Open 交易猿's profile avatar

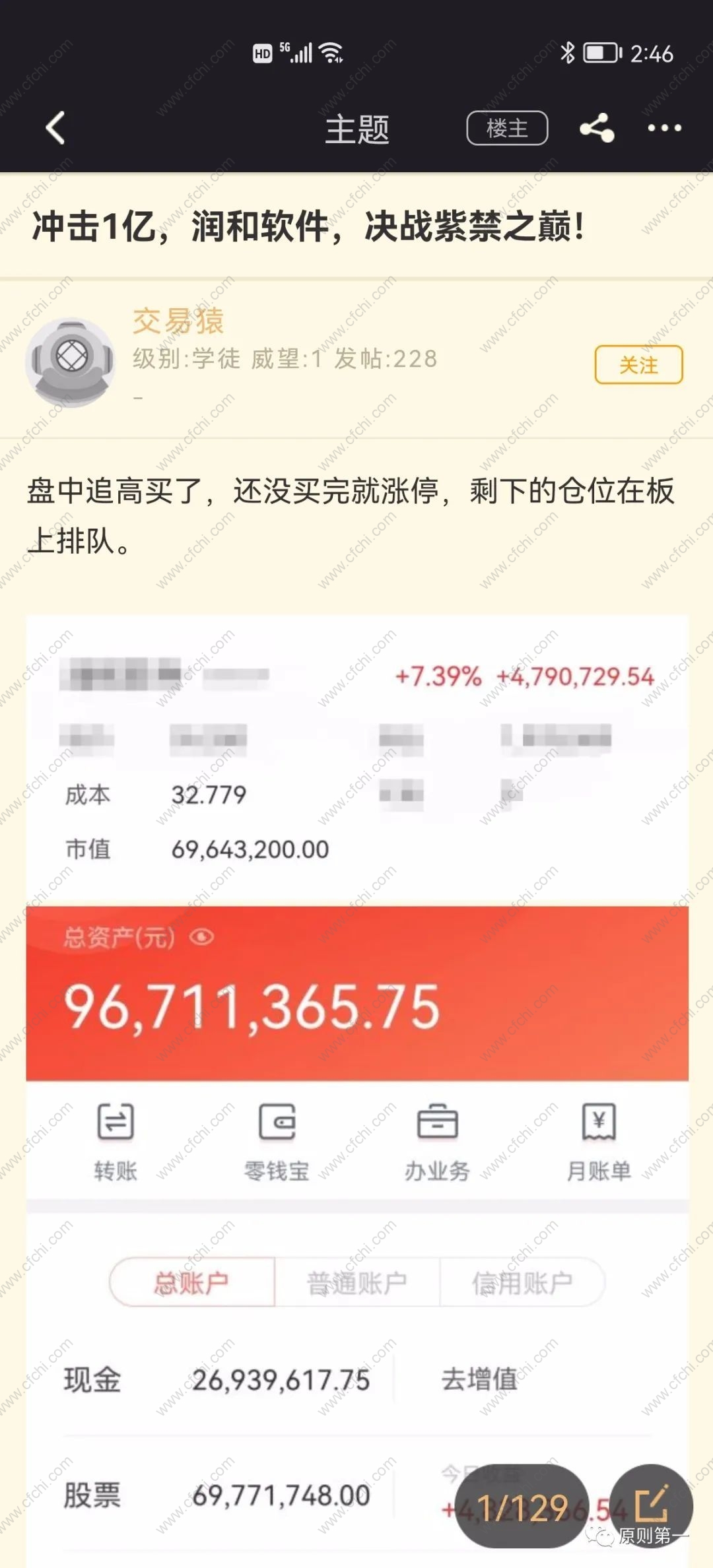pos(71,362)
